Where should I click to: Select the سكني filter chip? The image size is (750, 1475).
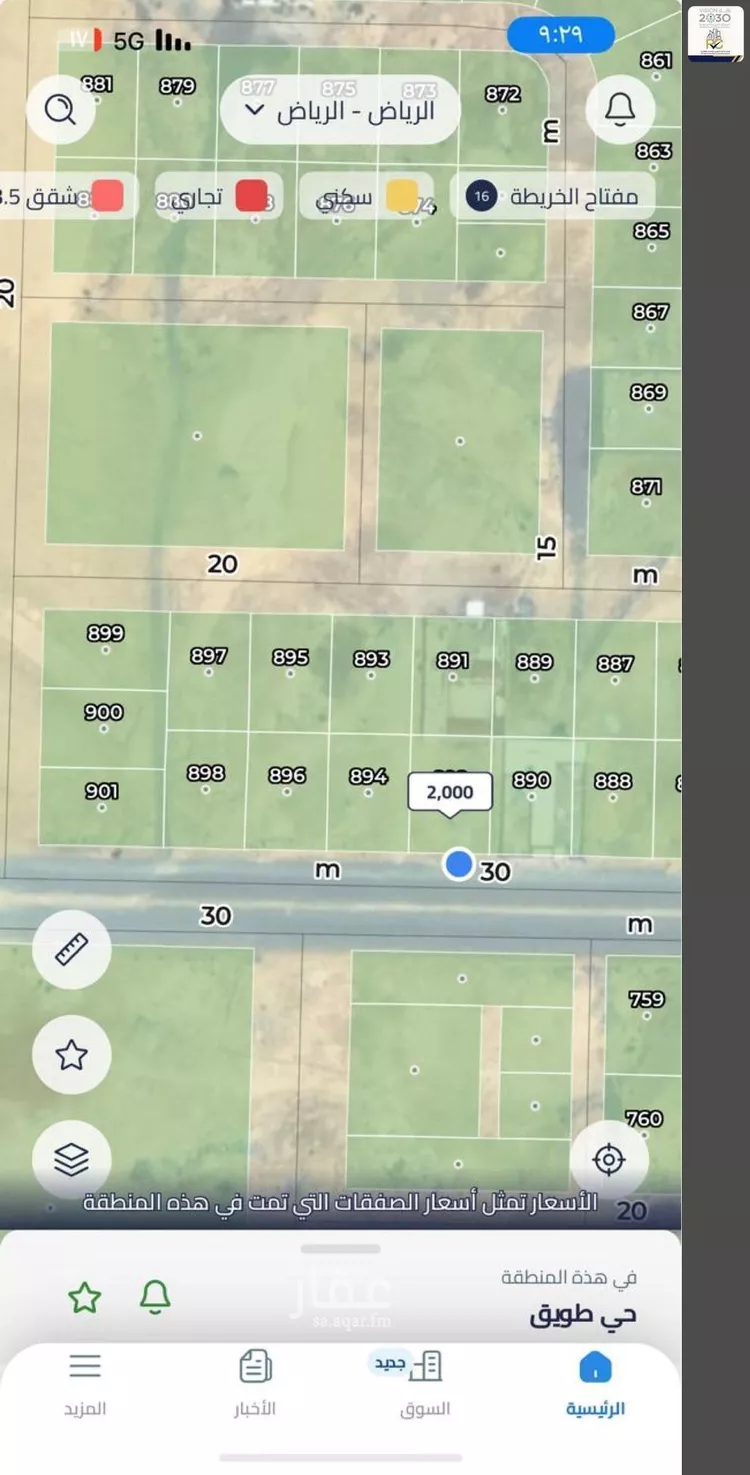[x=366, y=196]
